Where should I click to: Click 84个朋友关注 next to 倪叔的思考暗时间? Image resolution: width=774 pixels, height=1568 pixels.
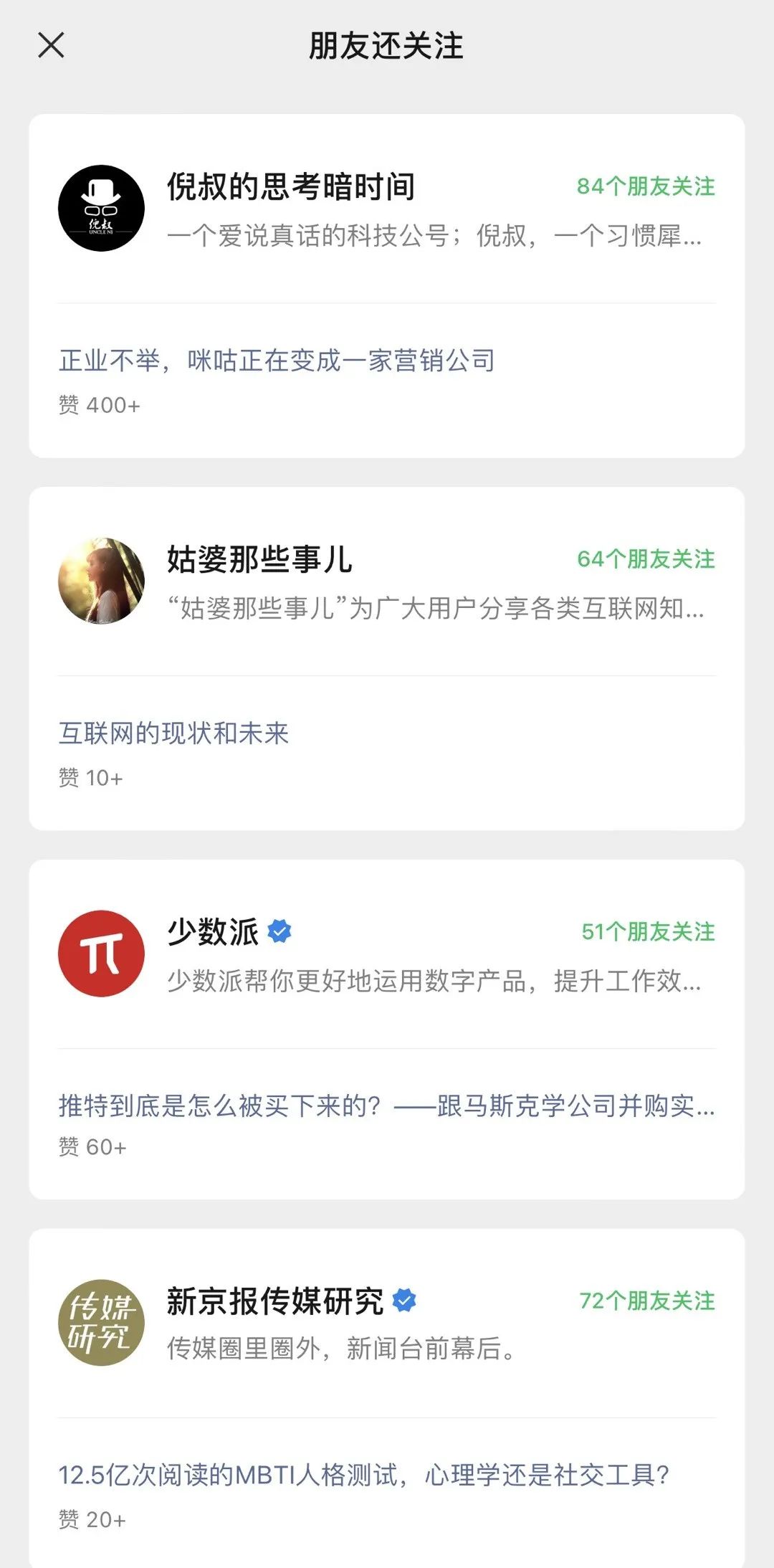click(645, 186)
